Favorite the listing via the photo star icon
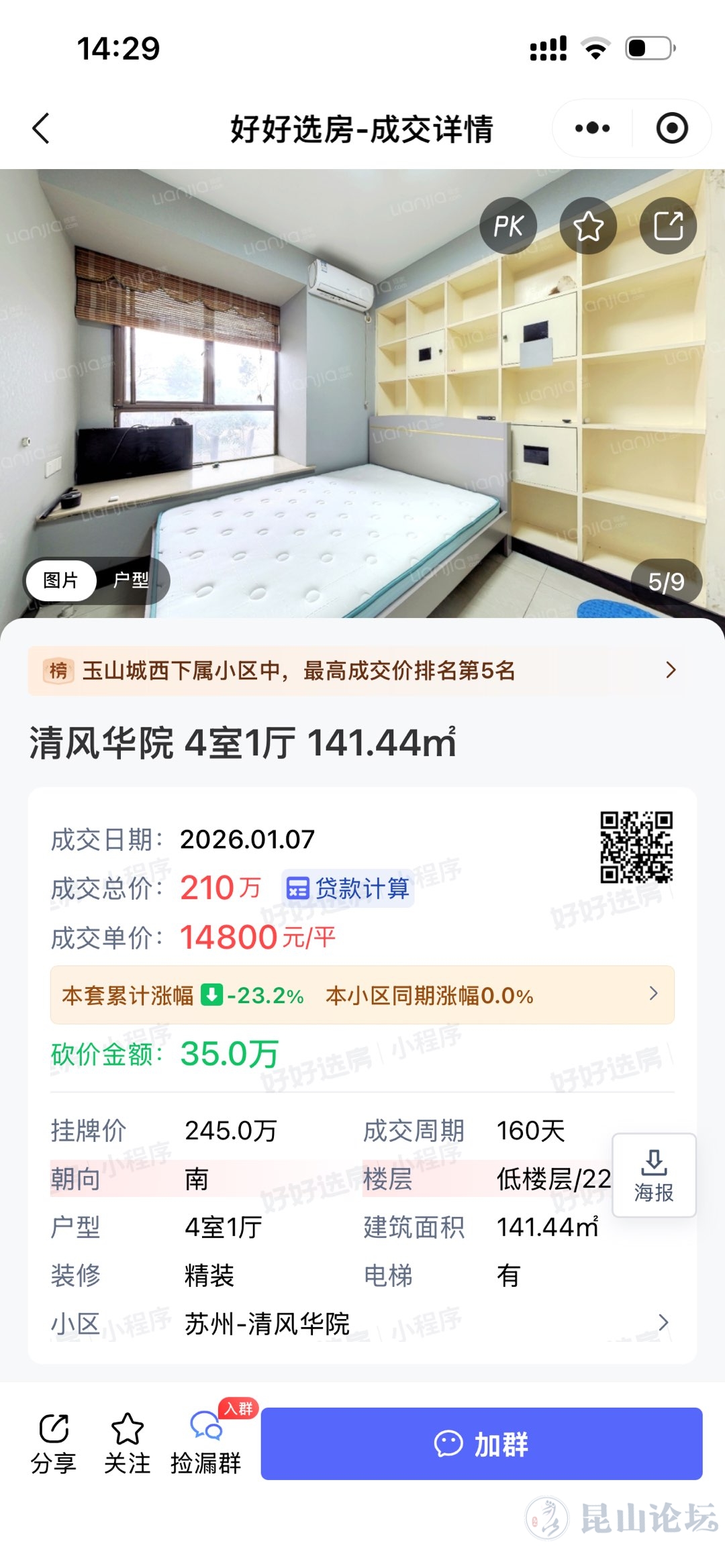The height and width of the screenshot is (1568, 725). pos(588,226)
